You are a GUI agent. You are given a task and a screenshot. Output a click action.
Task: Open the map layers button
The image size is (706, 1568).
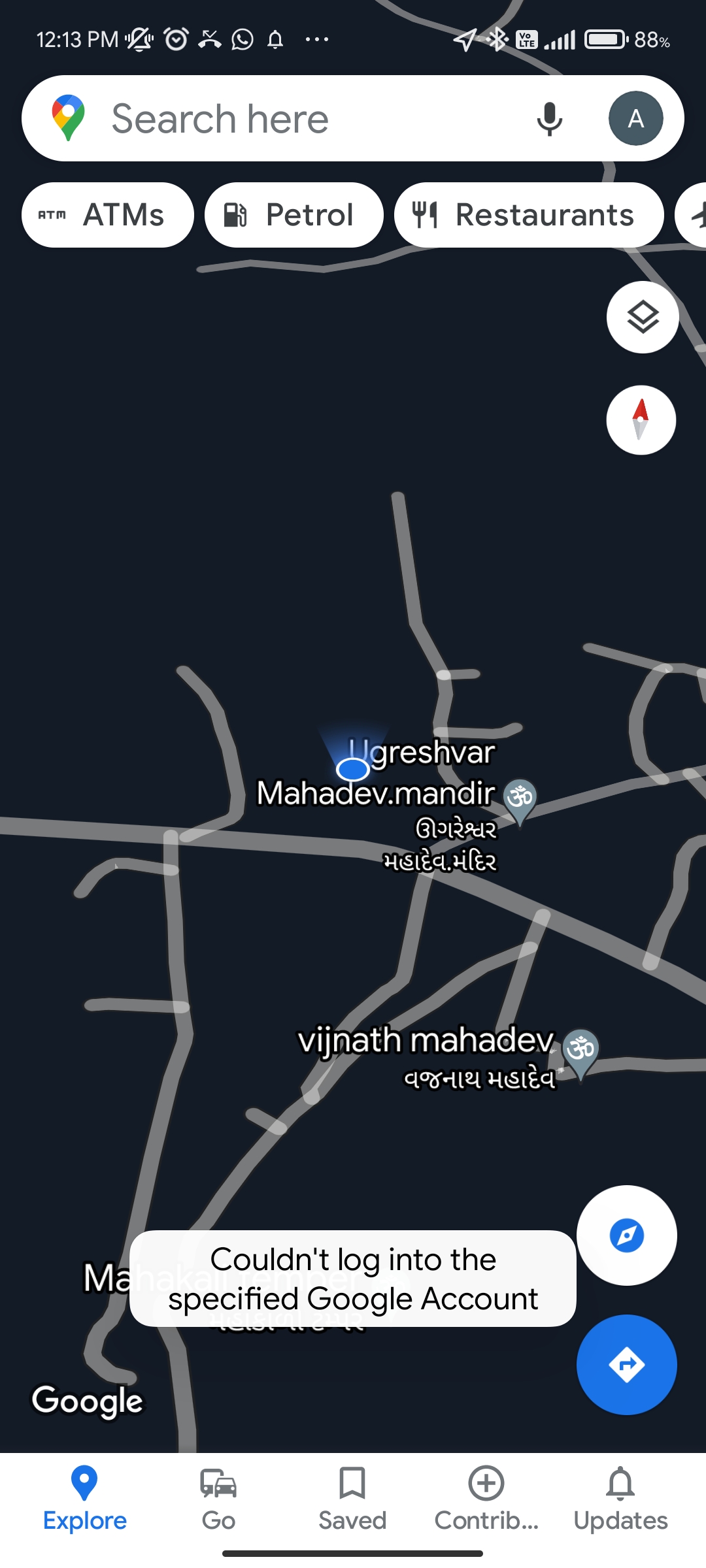click(x=643, y=318)
